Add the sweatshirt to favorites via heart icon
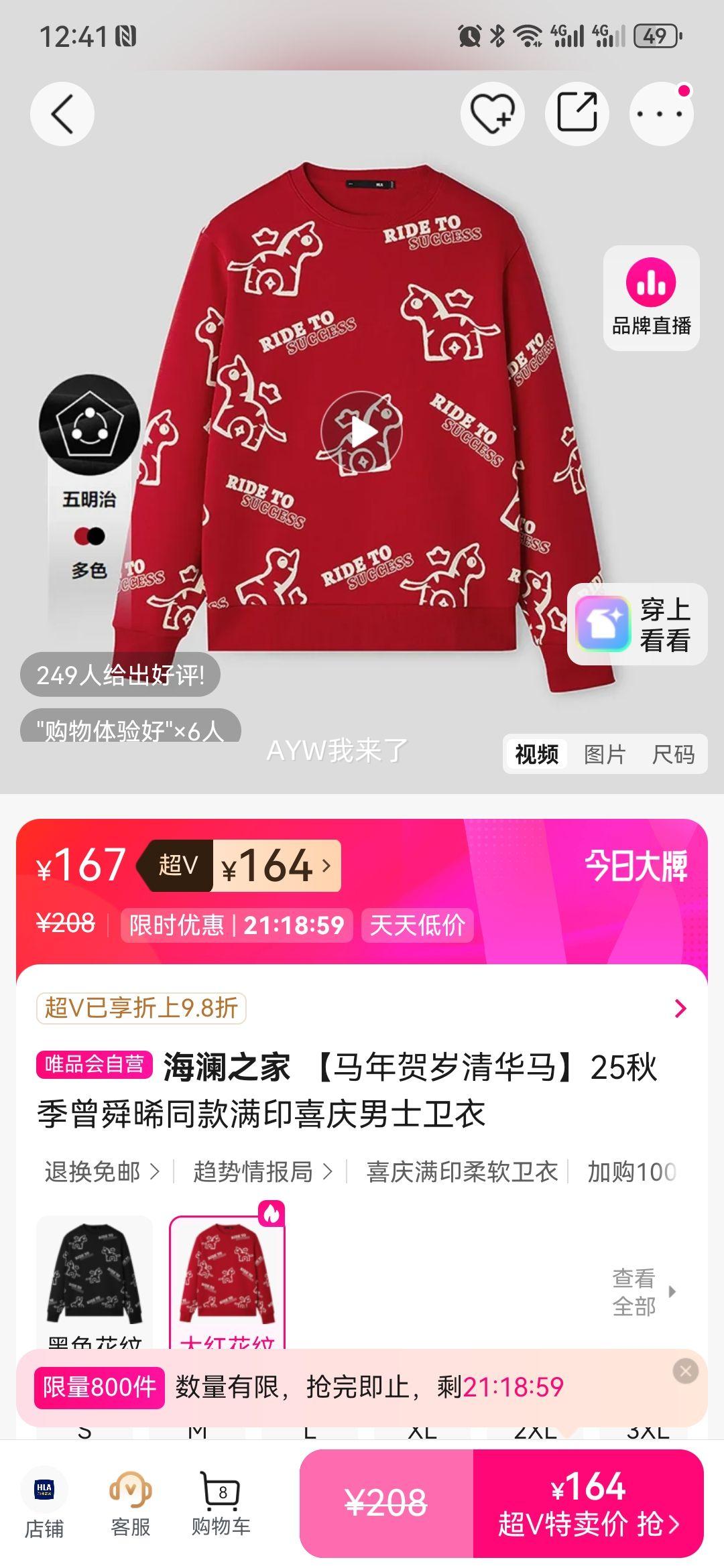Image resolution: width=724 pixels, height=1568 pixels. click(x=494, y=114)
